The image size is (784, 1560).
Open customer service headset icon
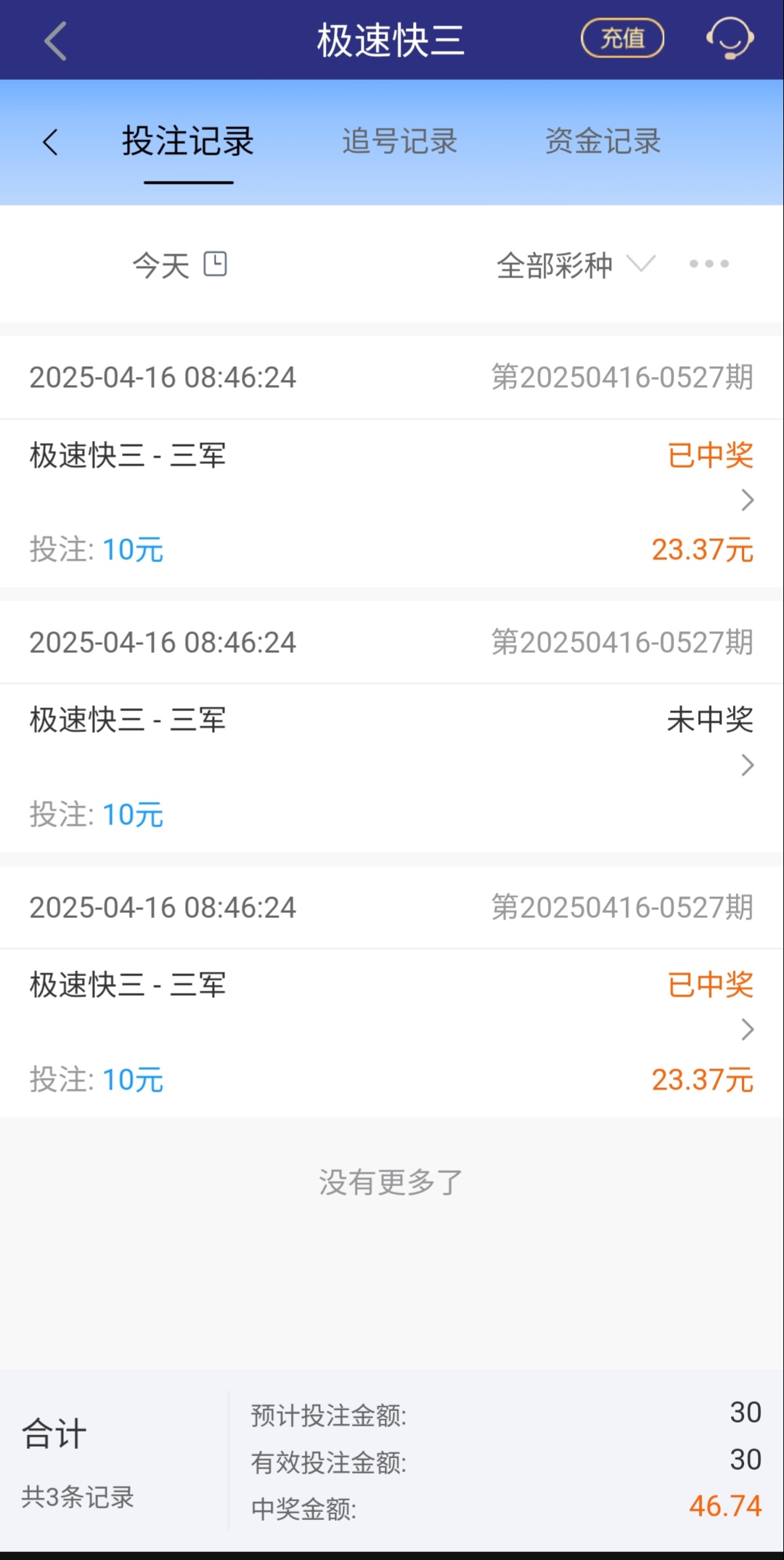(730, 38)
